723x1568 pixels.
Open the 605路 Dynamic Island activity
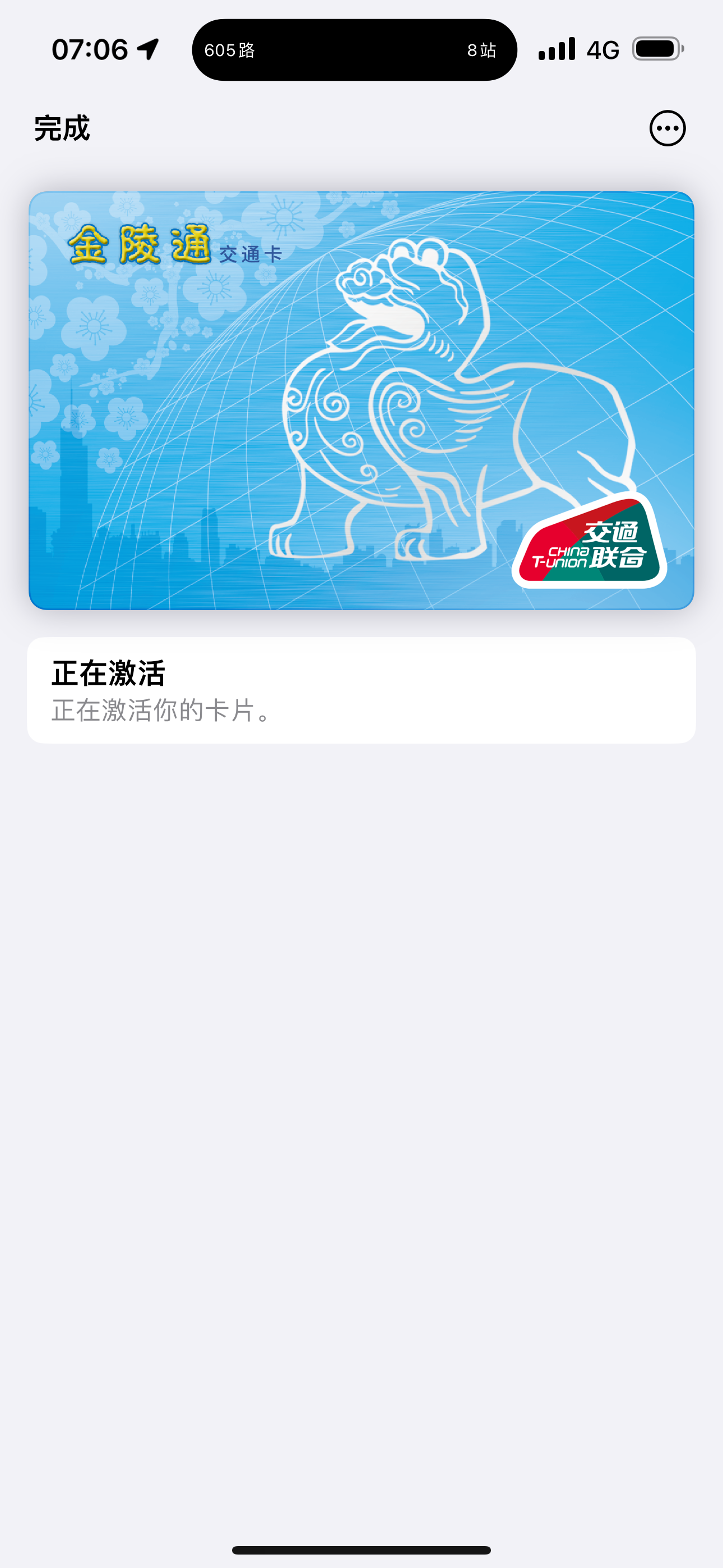[x=354, y=50]
